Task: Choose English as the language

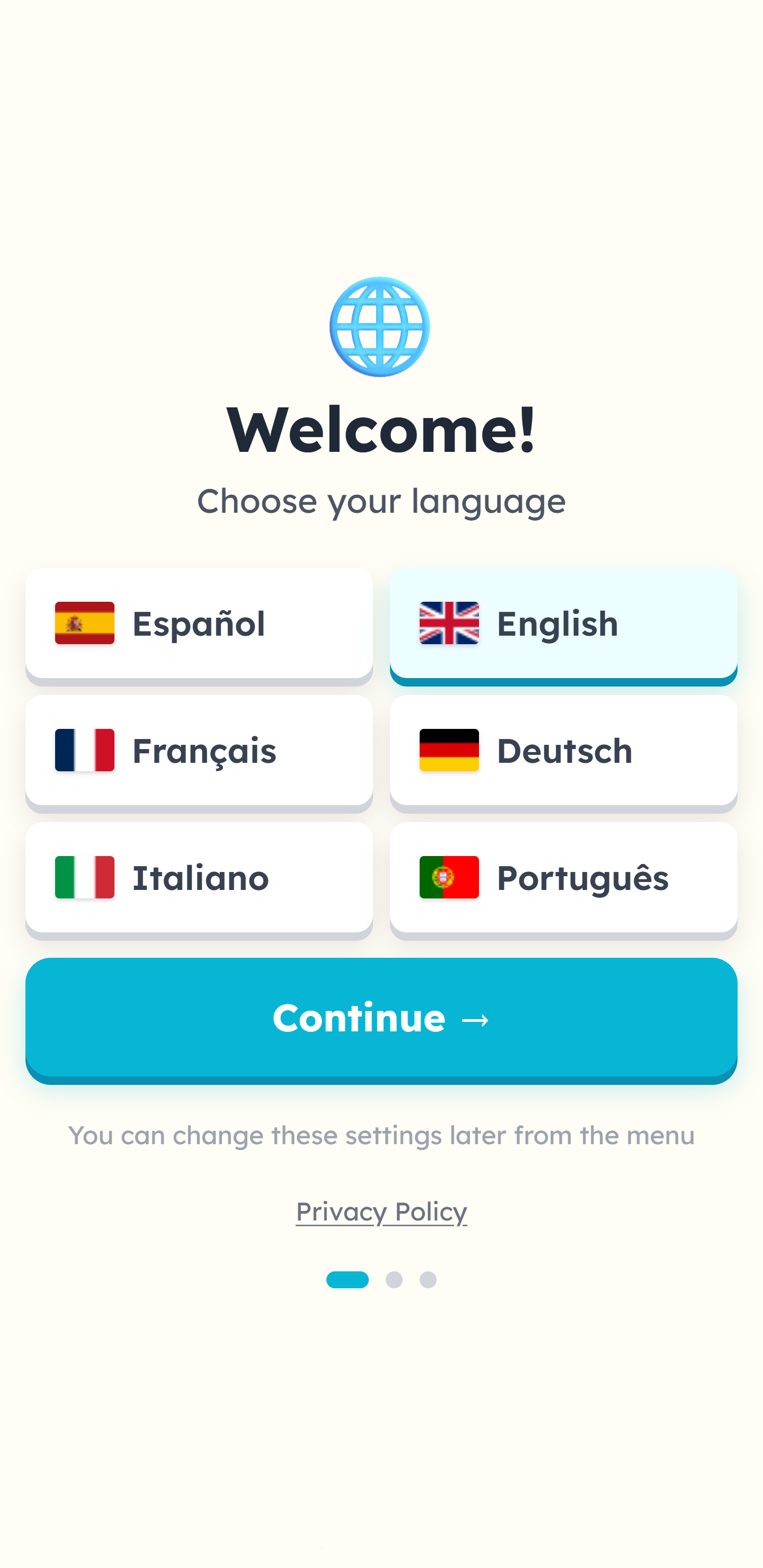Action: pos(563,623)
